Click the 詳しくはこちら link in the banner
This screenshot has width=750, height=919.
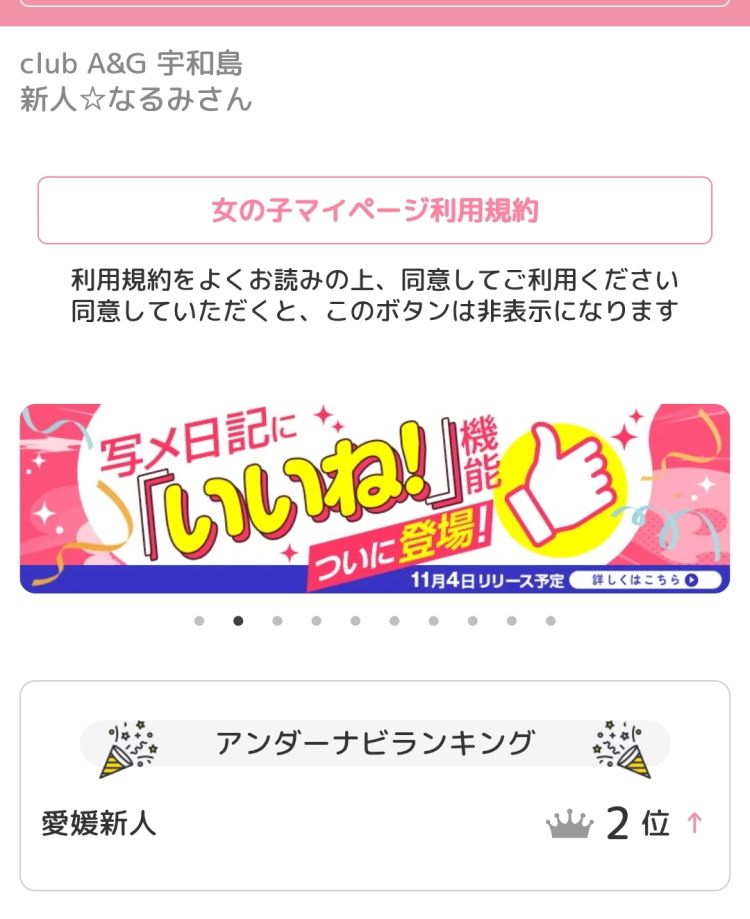(645, 578)
